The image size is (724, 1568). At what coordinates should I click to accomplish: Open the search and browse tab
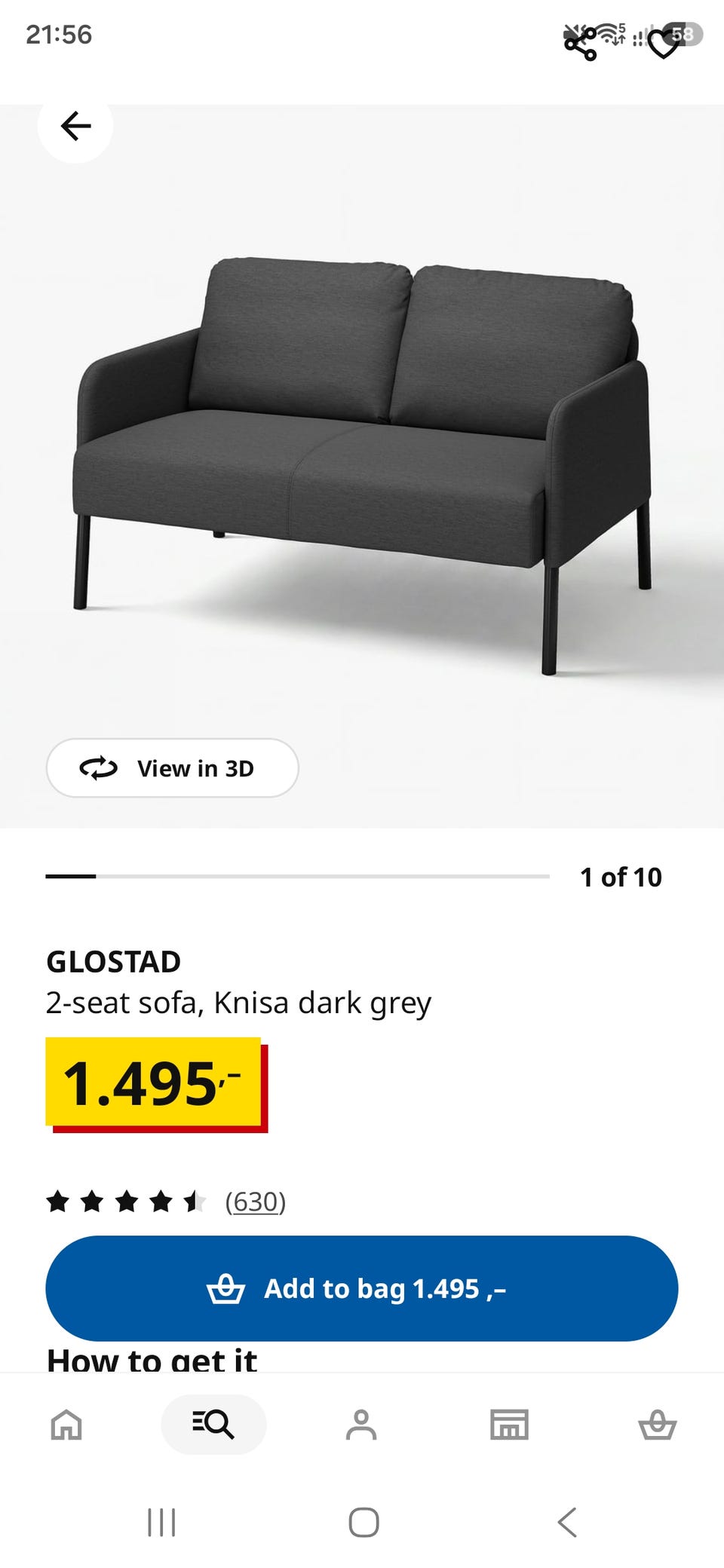click(x=213, y=1425)
